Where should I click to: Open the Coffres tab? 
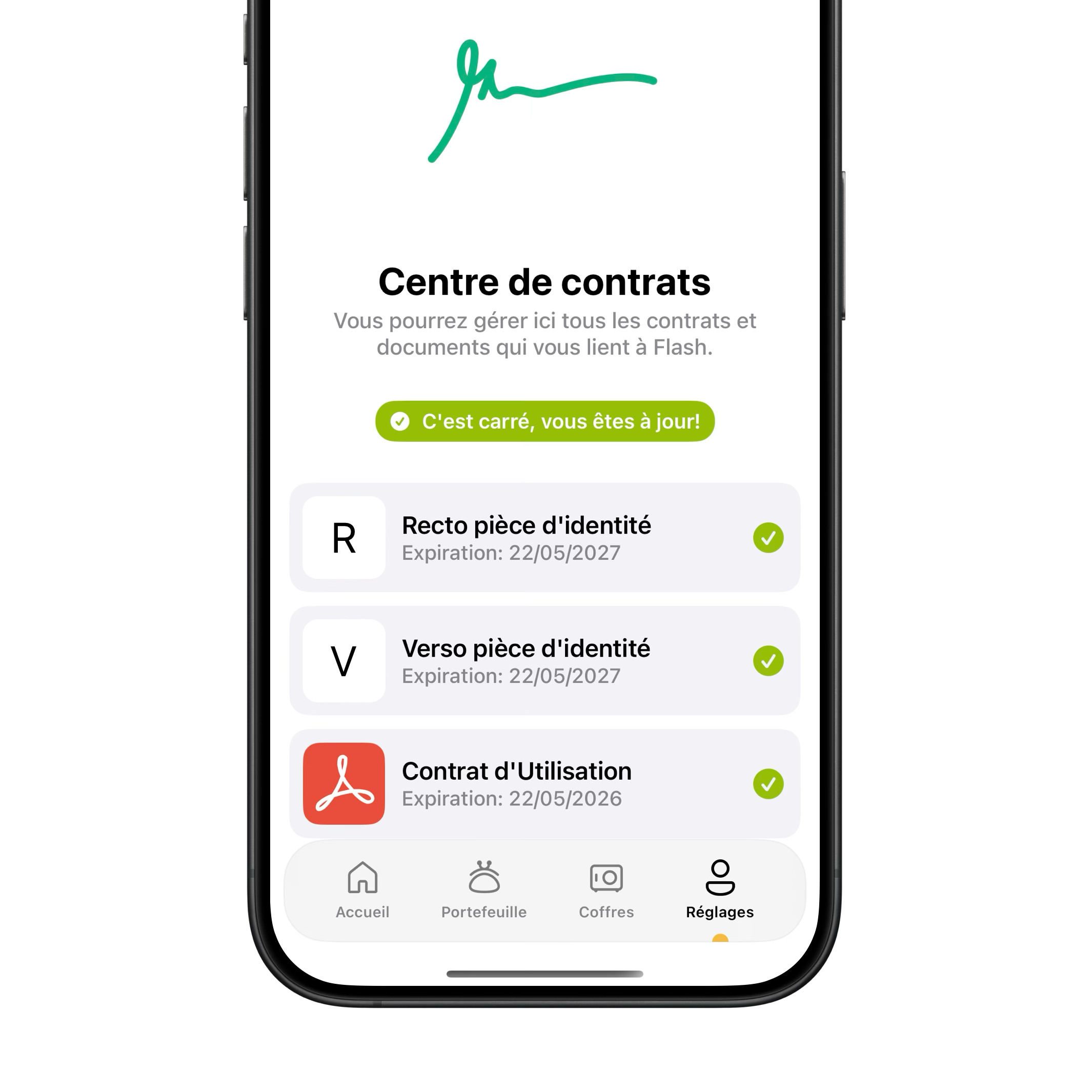(x=606, y=889)
